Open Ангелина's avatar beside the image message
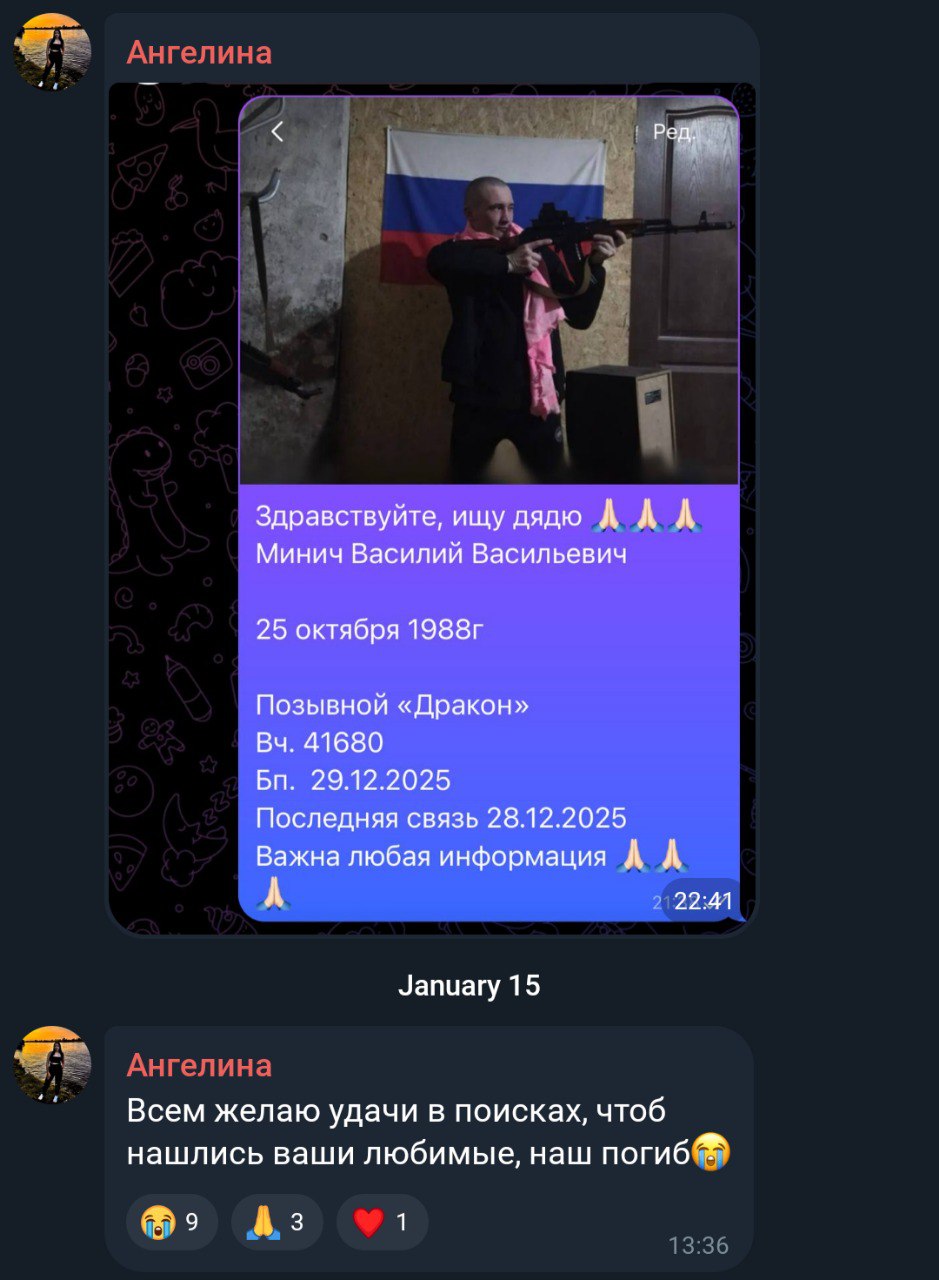This screenshot has width=939, height=1280. [x=52, y=53]
